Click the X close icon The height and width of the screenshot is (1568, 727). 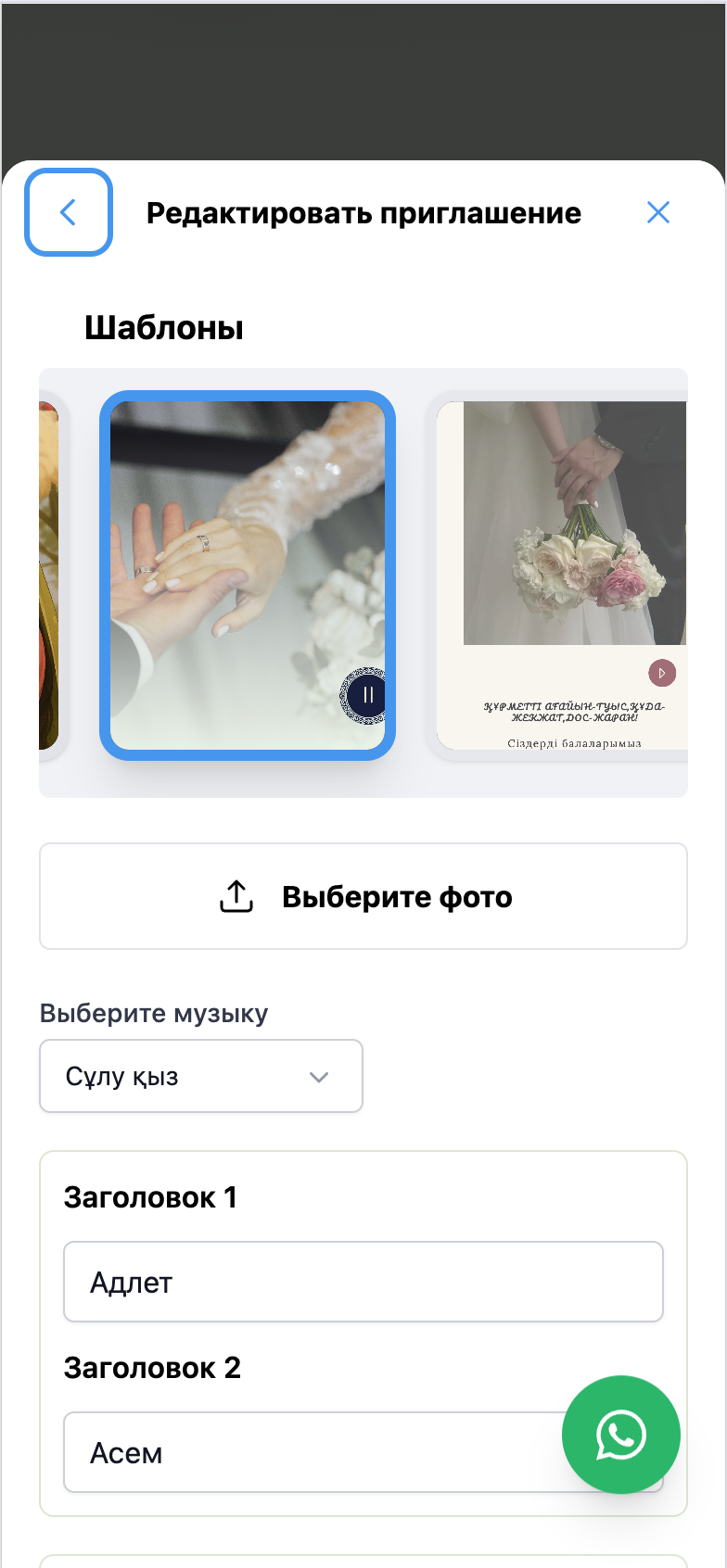pos(658,211)
